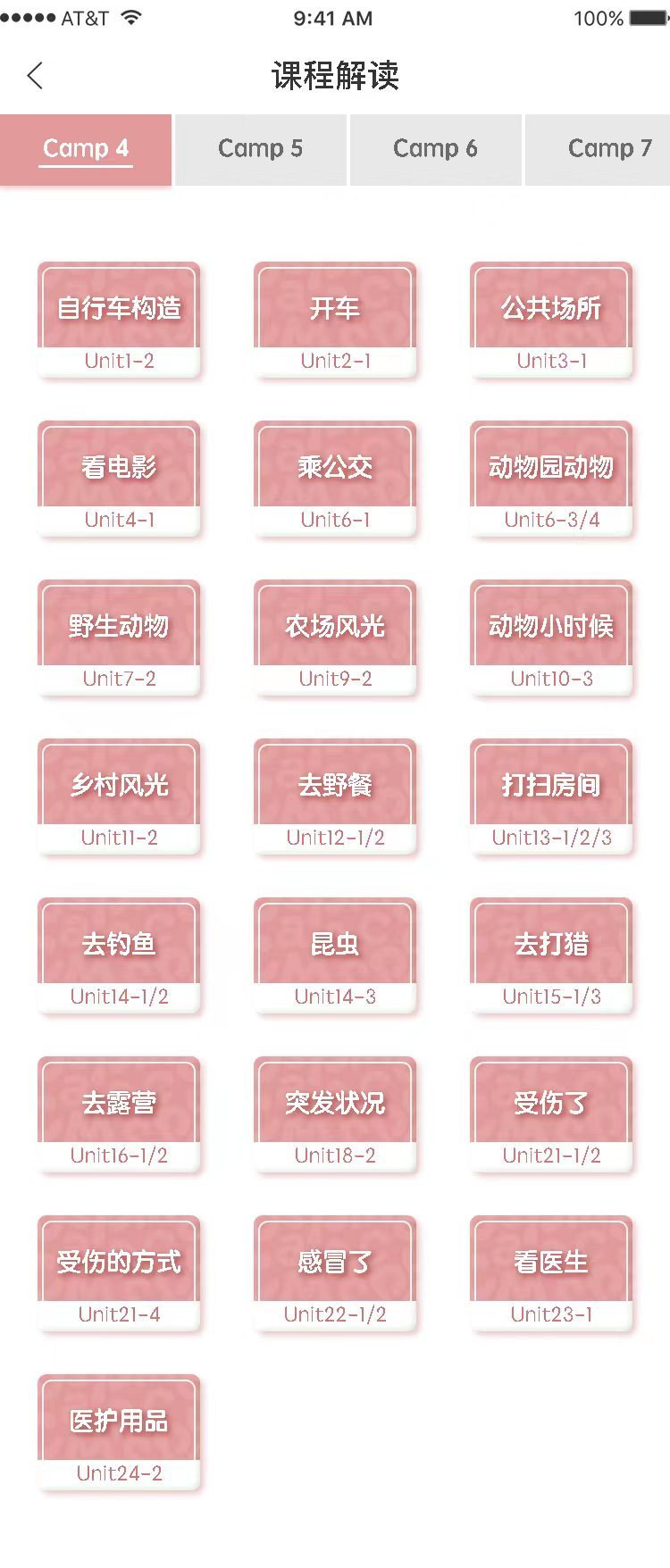Open the 昆虫 Unit14-3 card

coord(335,955)
